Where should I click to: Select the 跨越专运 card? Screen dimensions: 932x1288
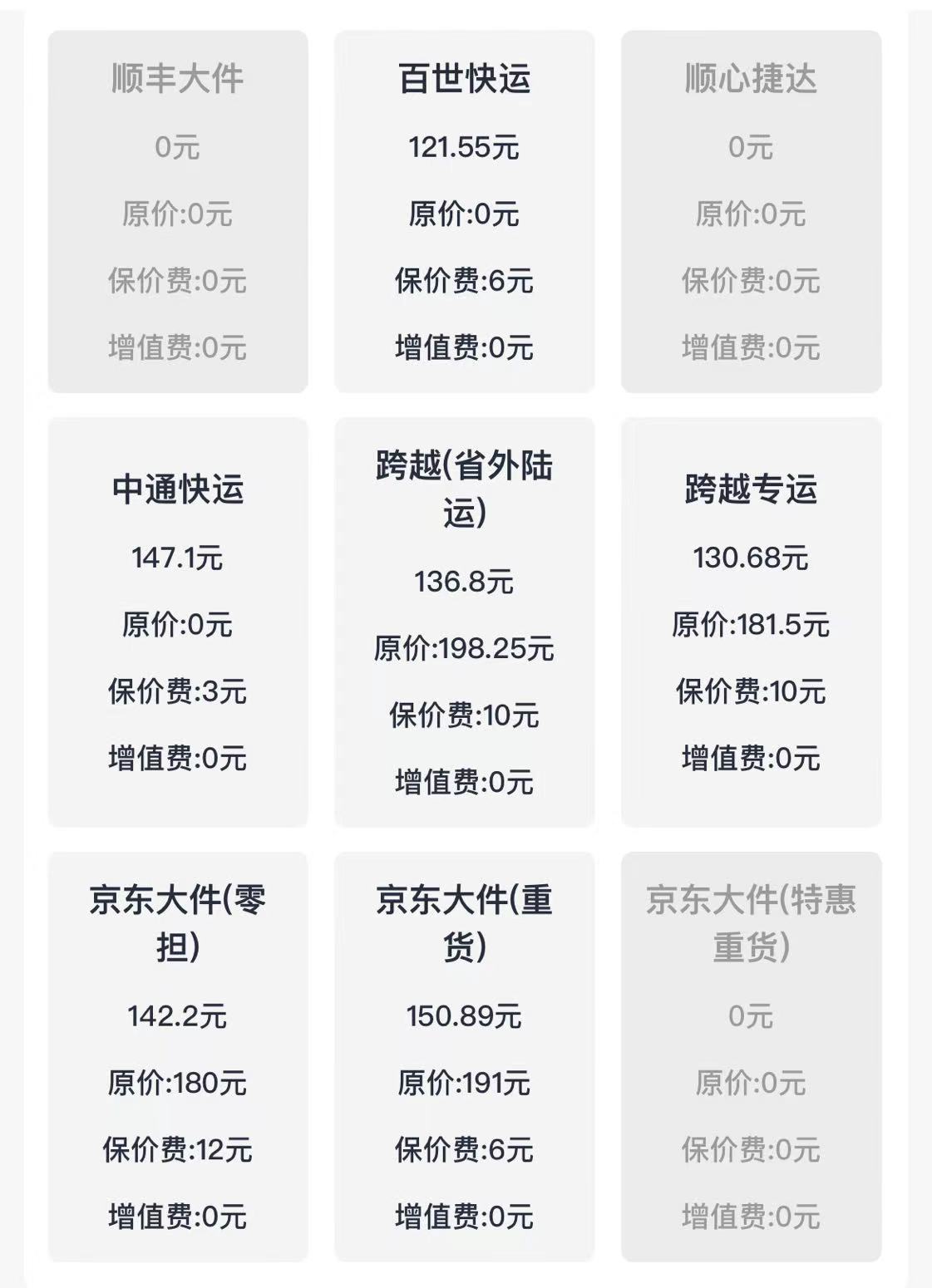click(751, 622)
